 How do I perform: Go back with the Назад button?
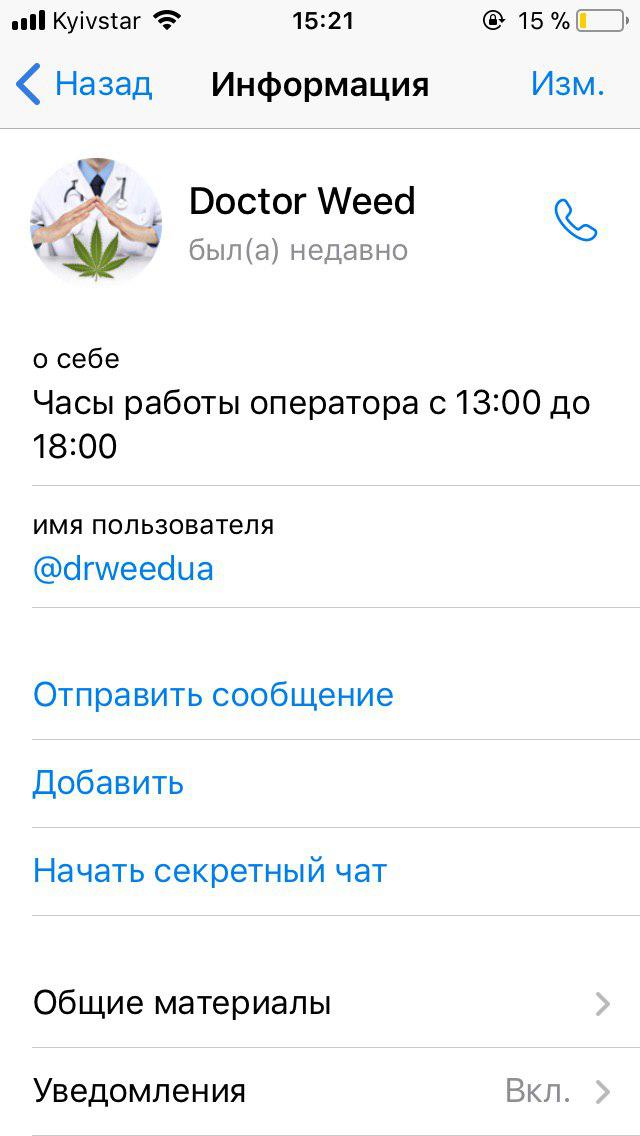83,85
